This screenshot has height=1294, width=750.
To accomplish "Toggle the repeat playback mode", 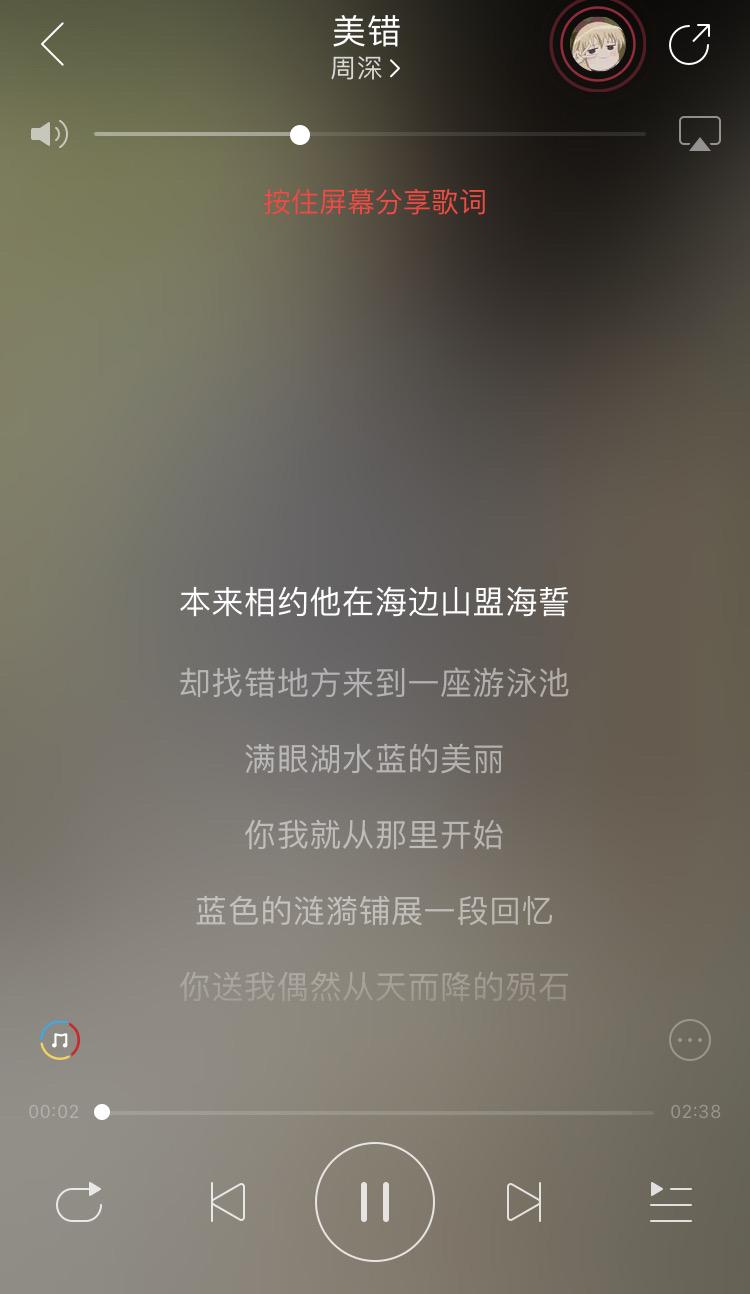I will click(80, 1202).
